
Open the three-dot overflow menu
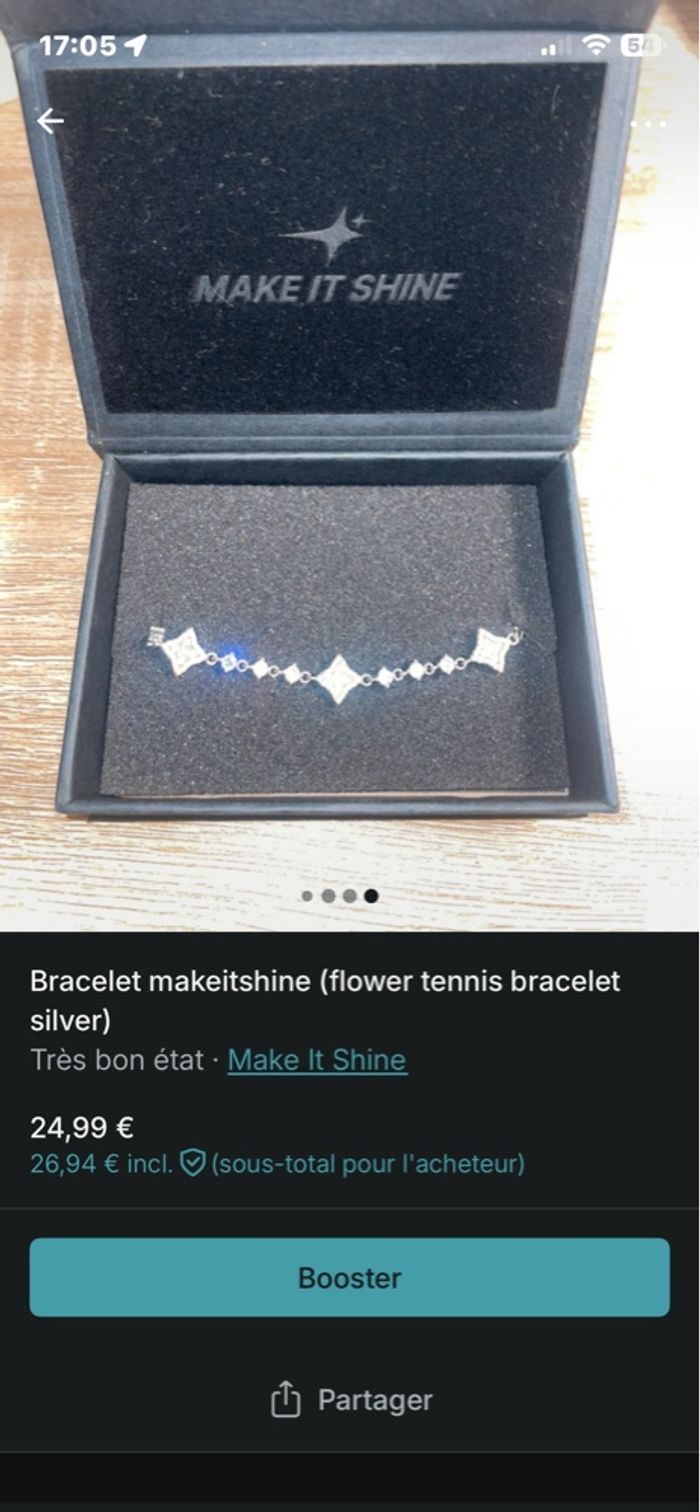648,124
